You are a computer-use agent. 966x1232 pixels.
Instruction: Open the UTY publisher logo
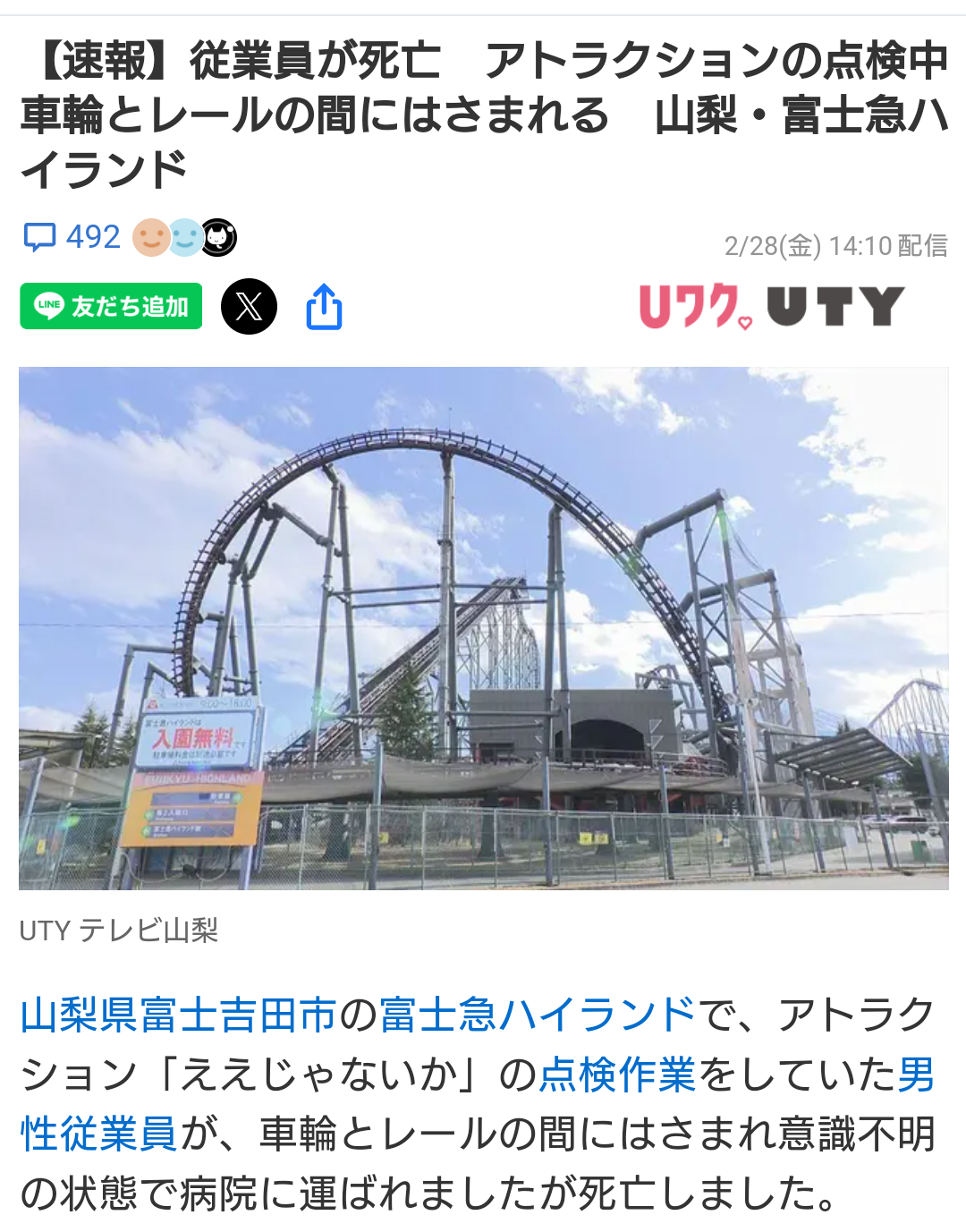point(772,306)
